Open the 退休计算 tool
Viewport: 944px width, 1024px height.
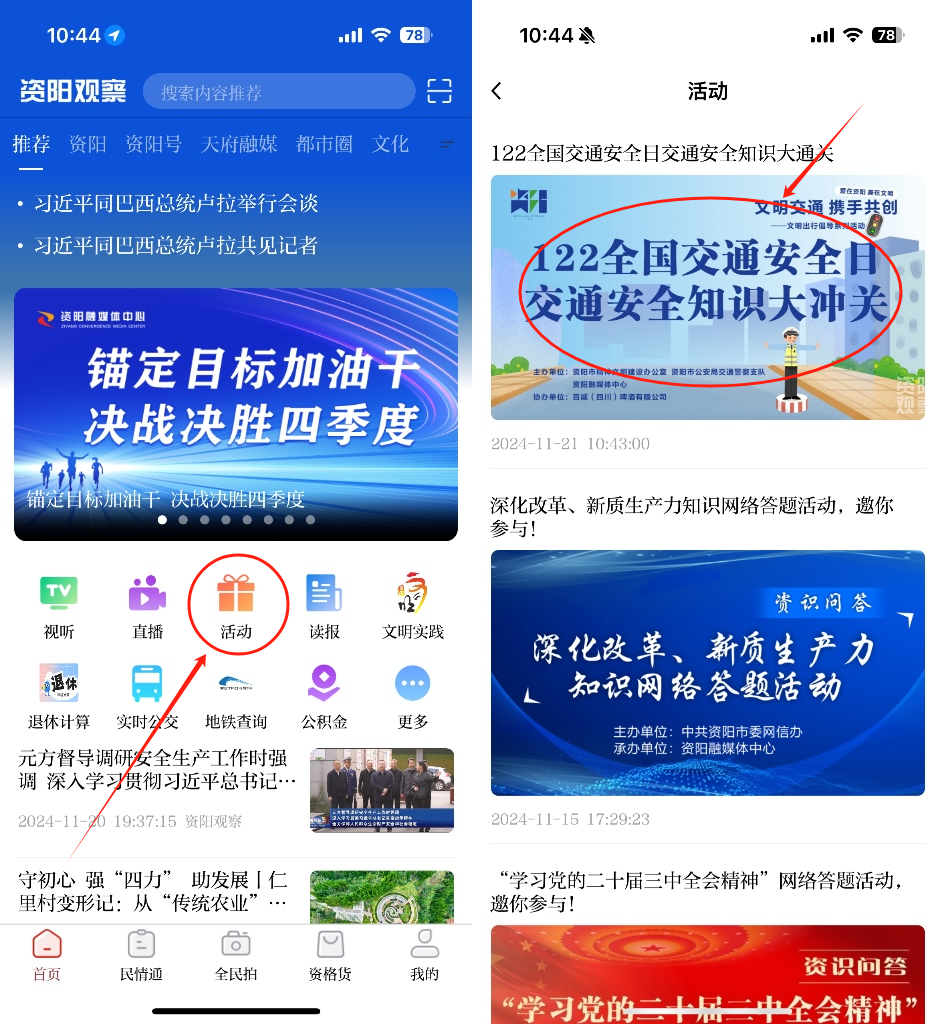(x=59, y=695)
